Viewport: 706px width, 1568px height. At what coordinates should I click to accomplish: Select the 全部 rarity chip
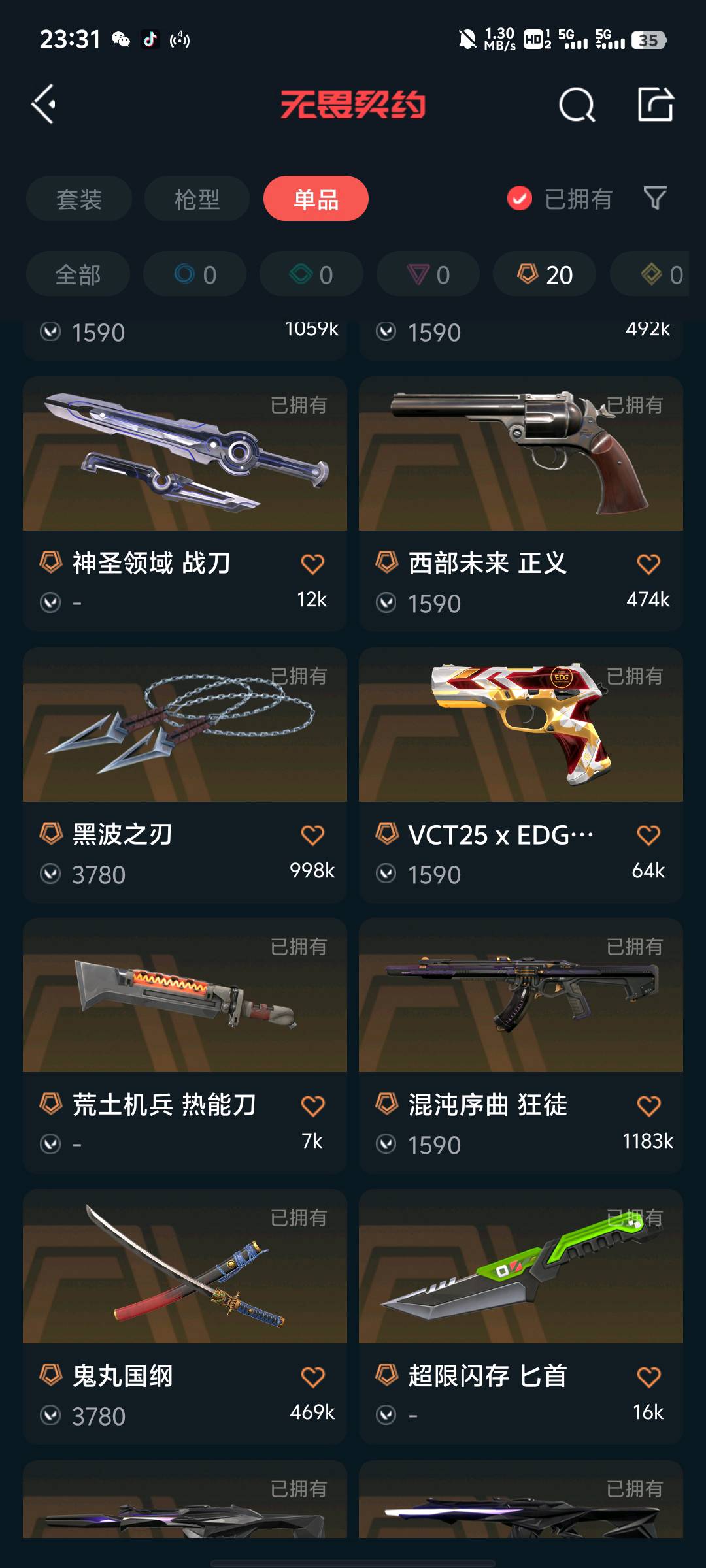pyautogui.click(x=78, y=274)
